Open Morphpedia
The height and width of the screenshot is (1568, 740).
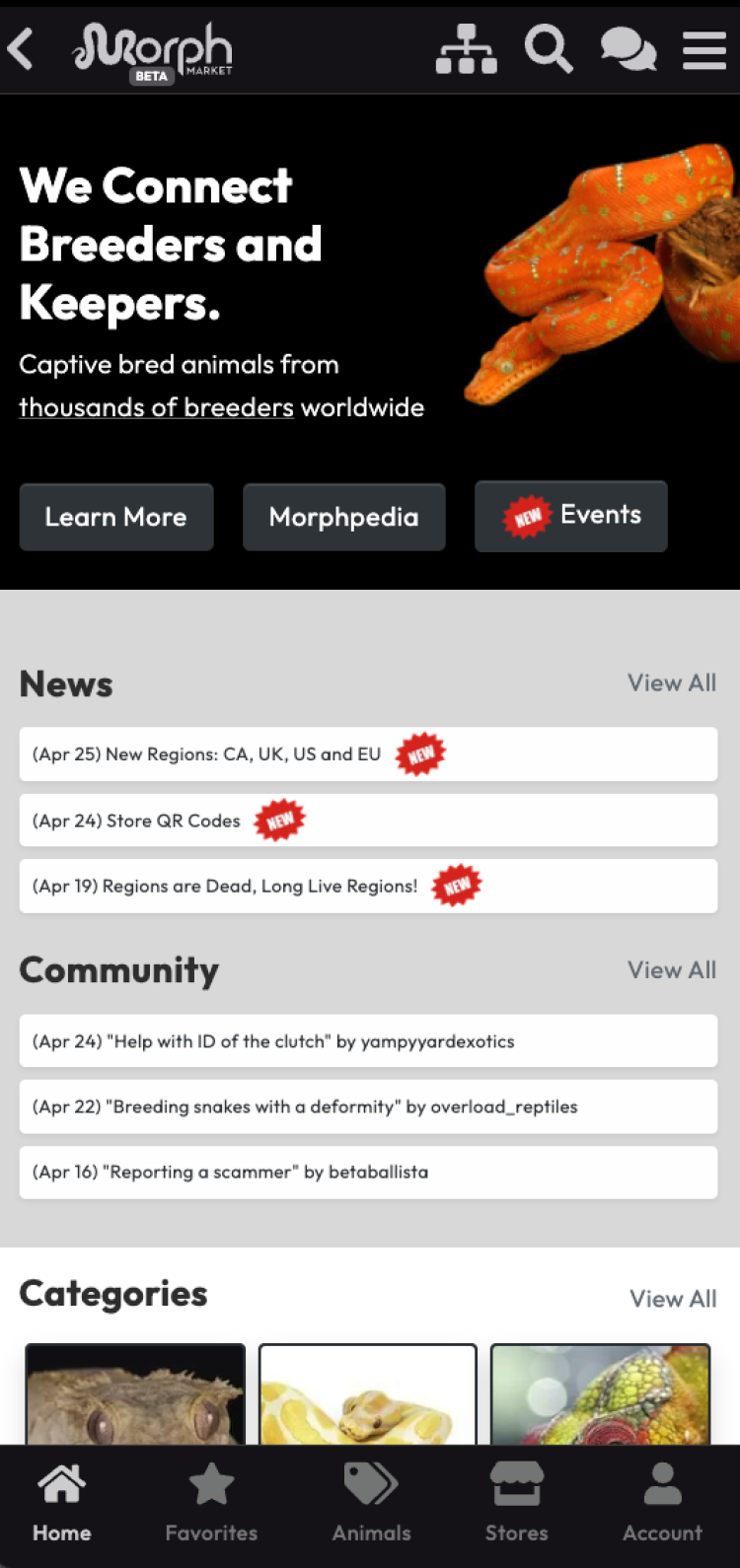point(343,517)
